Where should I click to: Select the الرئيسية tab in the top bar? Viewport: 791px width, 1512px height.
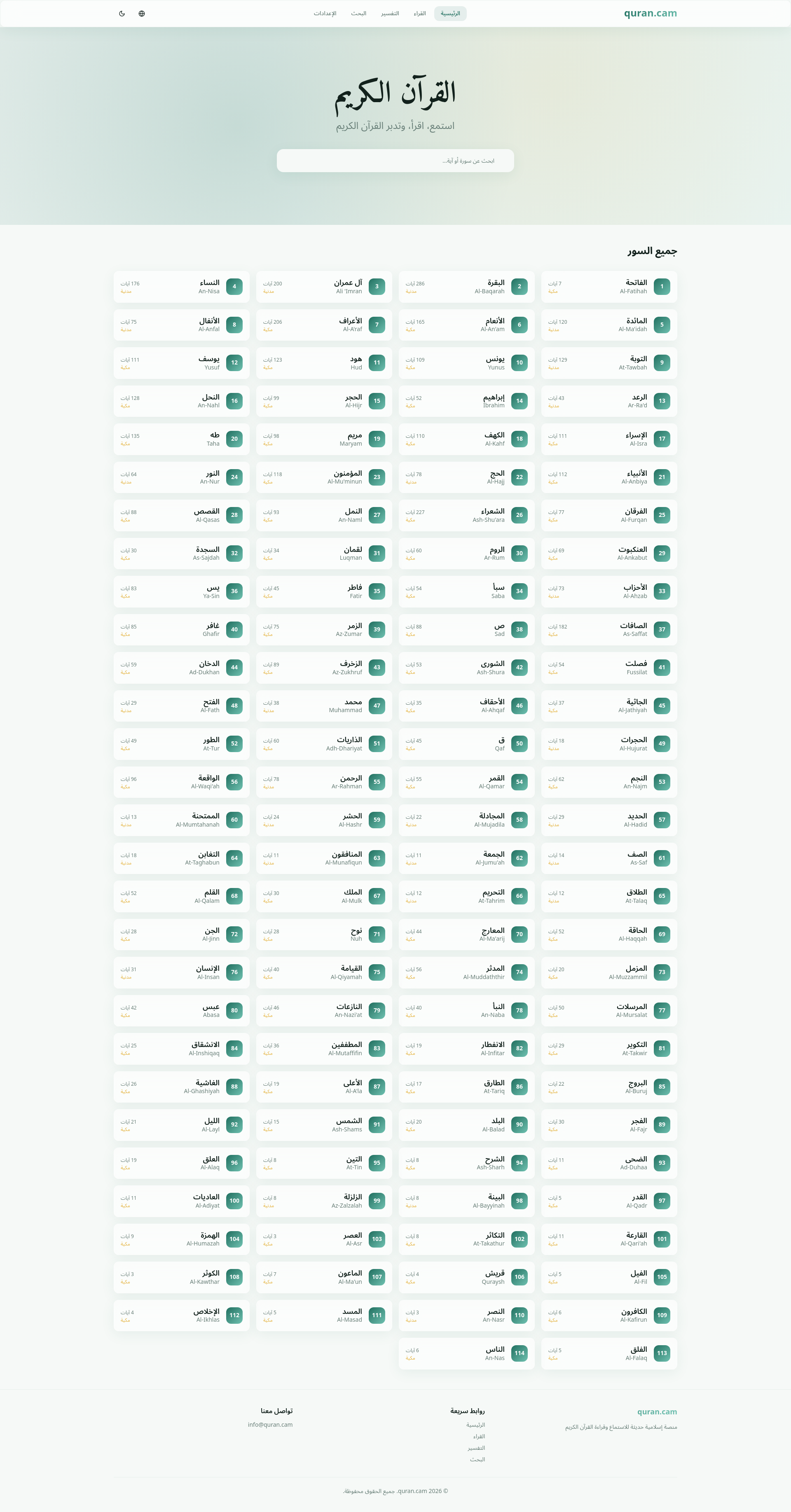coord(450,14)
